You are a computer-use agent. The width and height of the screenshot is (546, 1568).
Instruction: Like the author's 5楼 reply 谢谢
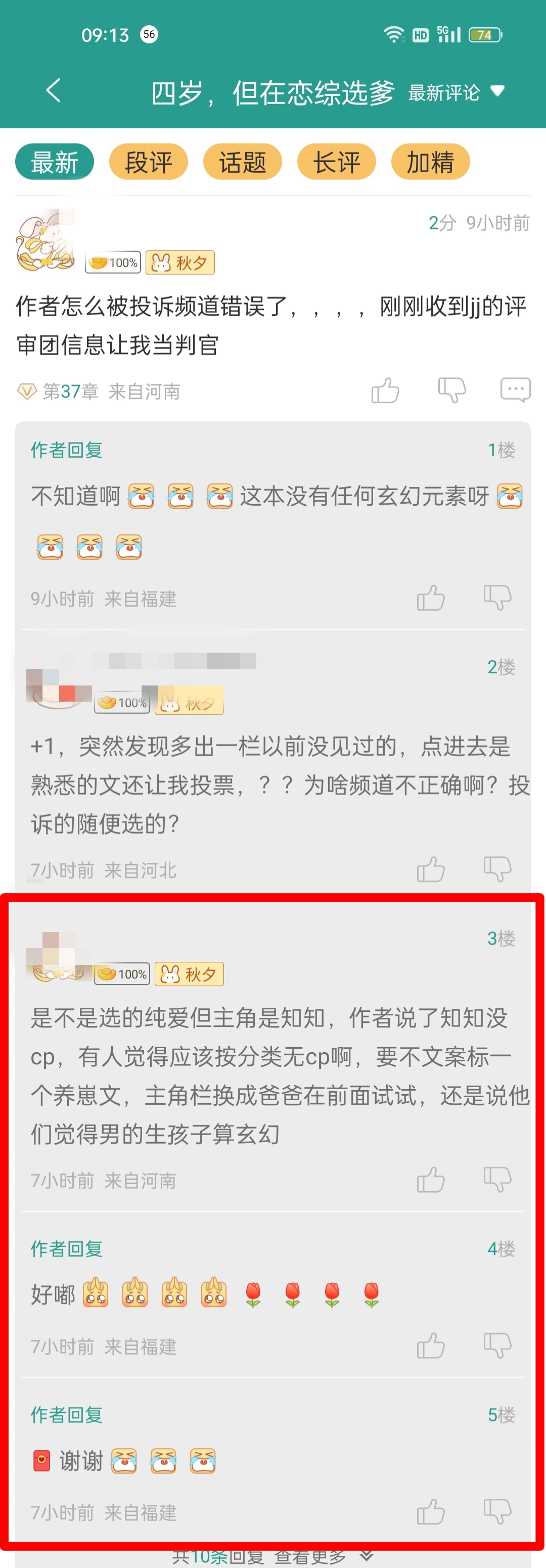tap(431, 1512)
